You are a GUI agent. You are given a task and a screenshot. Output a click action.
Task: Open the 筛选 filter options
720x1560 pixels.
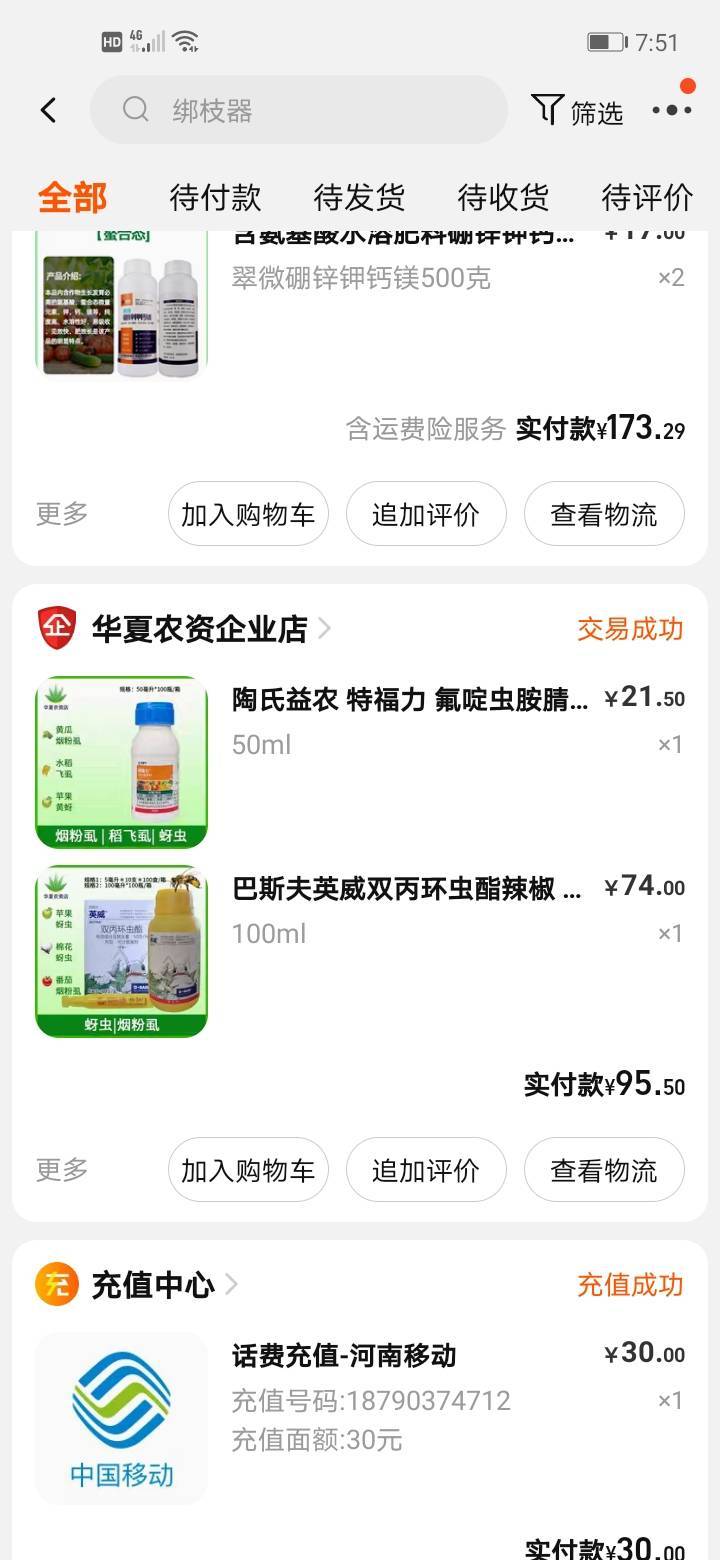click(577, 111)
